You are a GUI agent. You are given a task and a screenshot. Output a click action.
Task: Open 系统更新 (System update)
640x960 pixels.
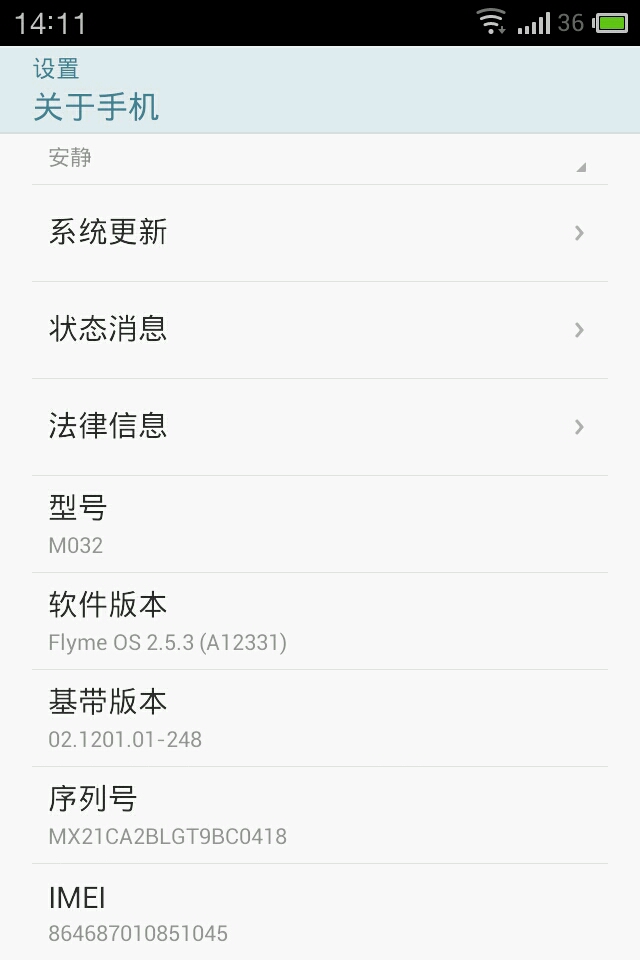click(x=318, y=233)
